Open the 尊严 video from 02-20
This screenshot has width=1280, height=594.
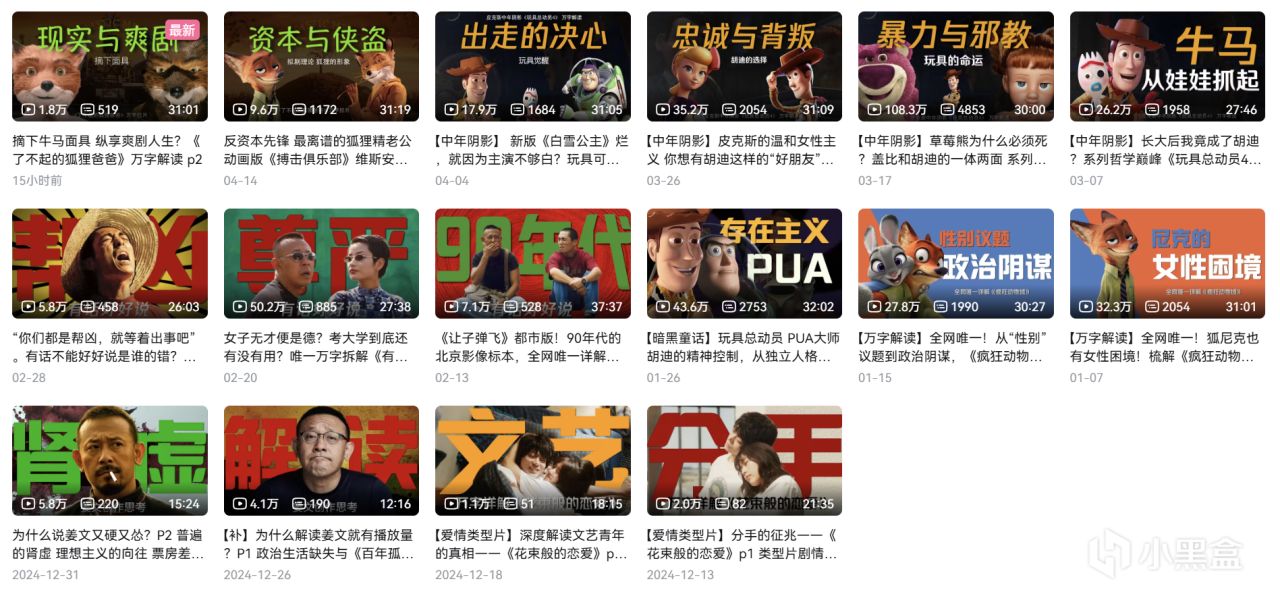click(321, 263)
